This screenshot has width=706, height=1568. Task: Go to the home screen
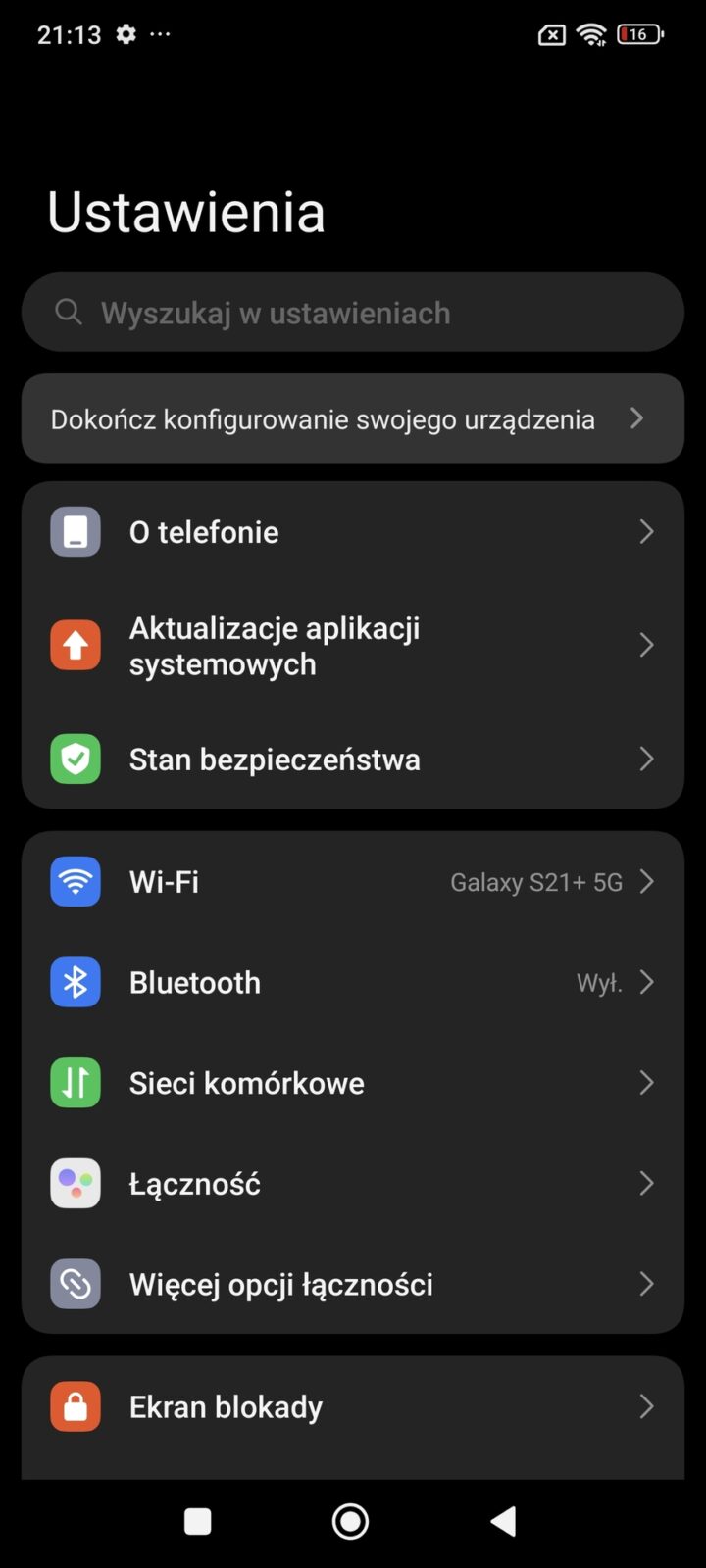350,1521
